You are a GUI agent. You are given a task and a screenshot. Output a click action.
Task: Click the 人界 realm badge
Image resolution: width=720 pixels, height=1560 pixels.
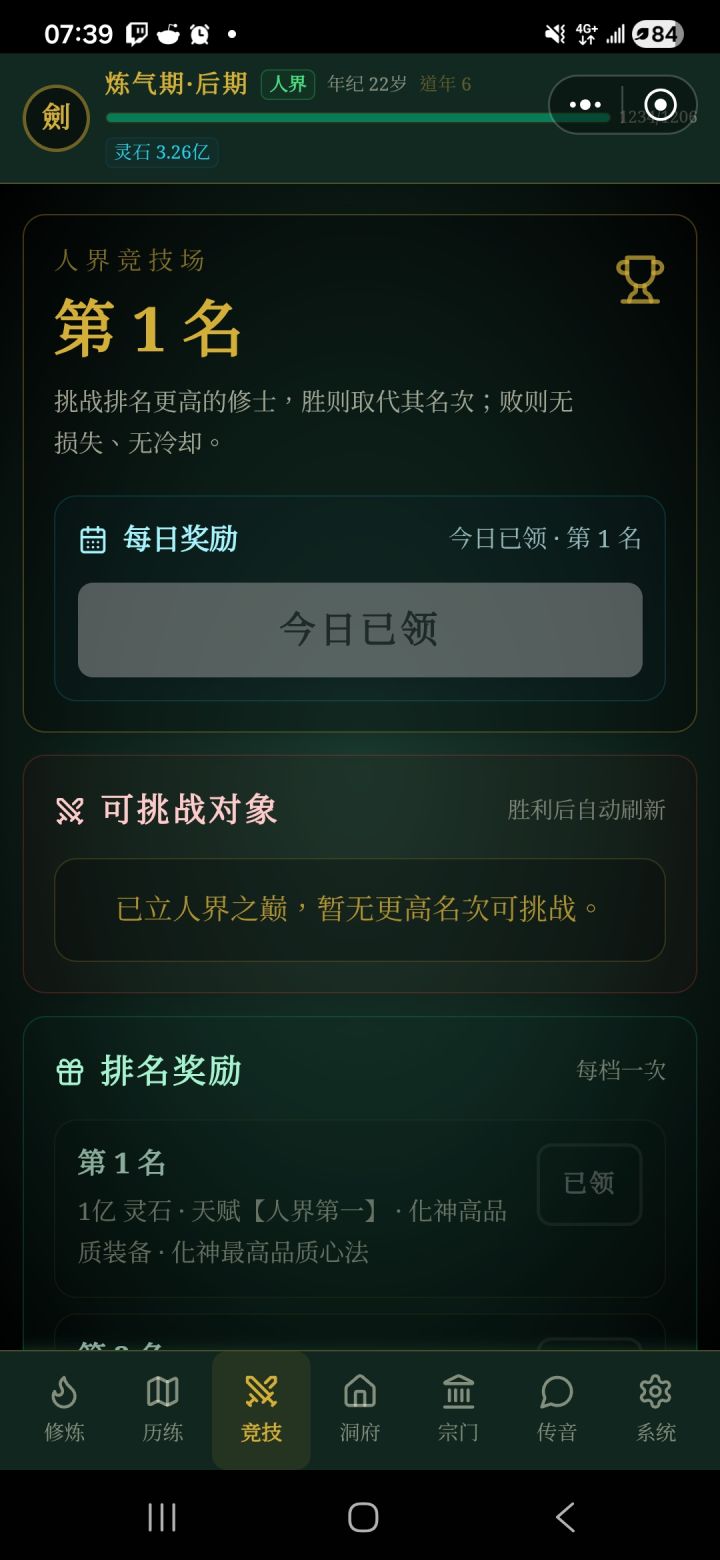pyautogui.click(x=289, y=84)
